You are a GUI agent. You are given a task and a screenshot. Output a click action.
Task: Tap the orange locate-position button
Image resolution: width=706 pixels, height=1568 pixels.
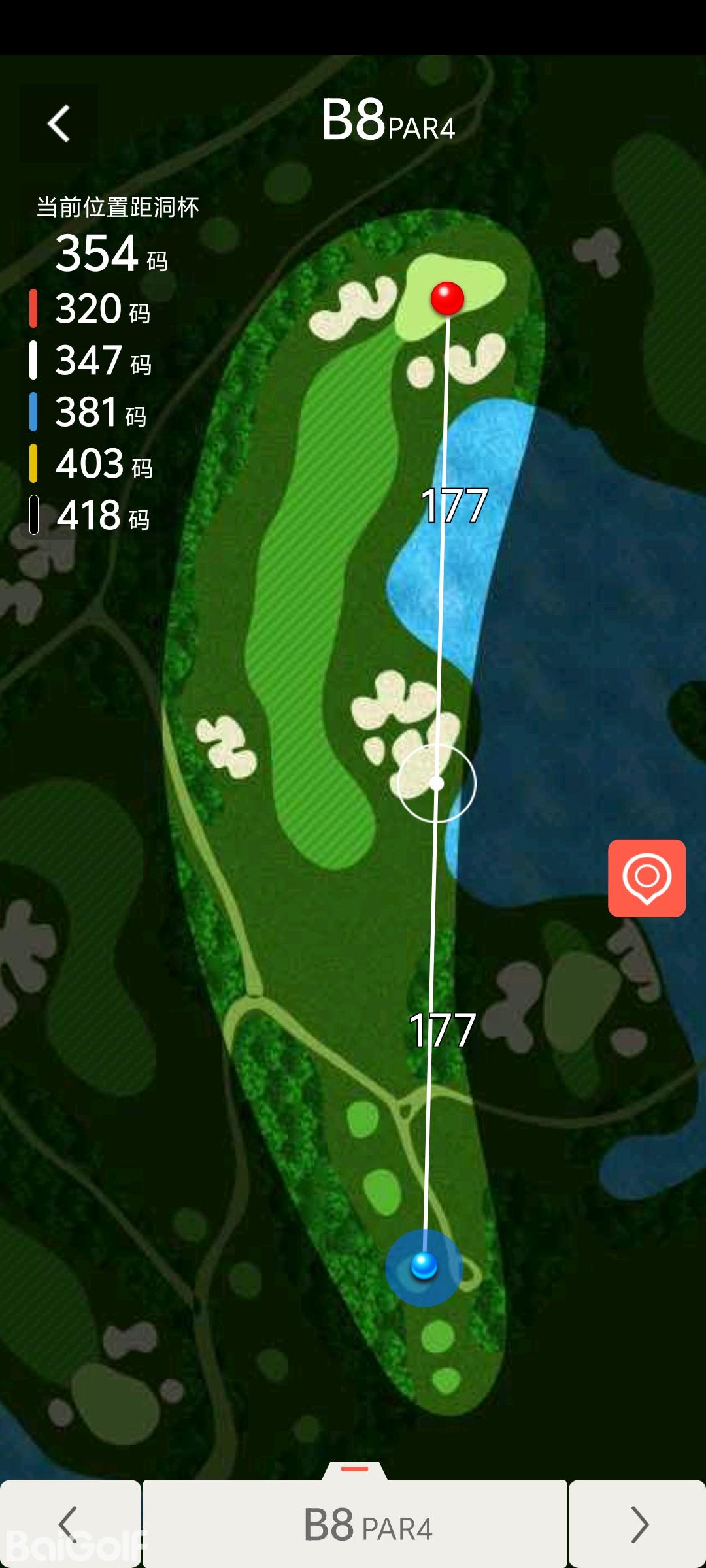(x=647, y=878)
